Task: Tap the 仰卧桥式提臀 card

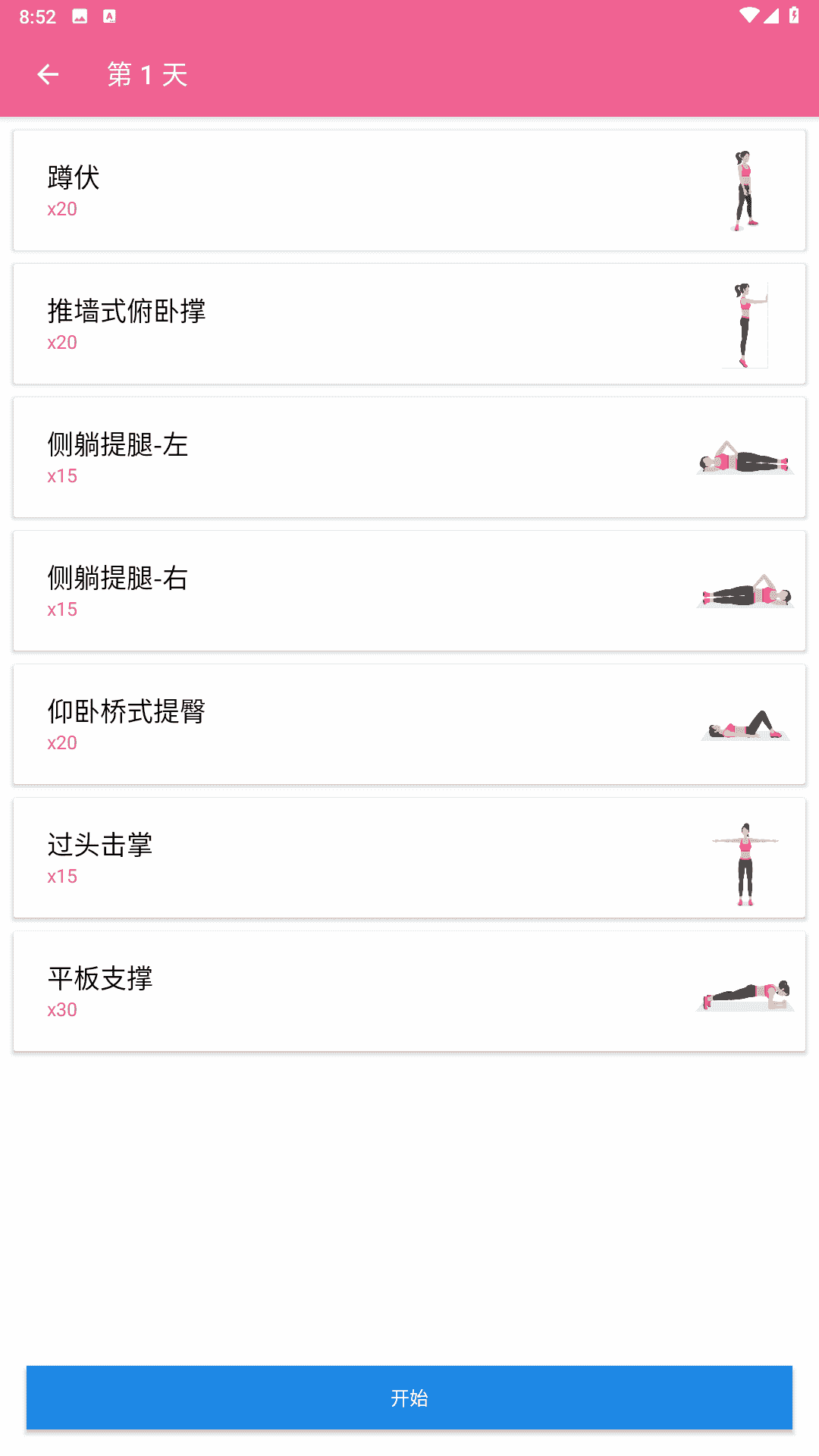Action: point(409,724)
